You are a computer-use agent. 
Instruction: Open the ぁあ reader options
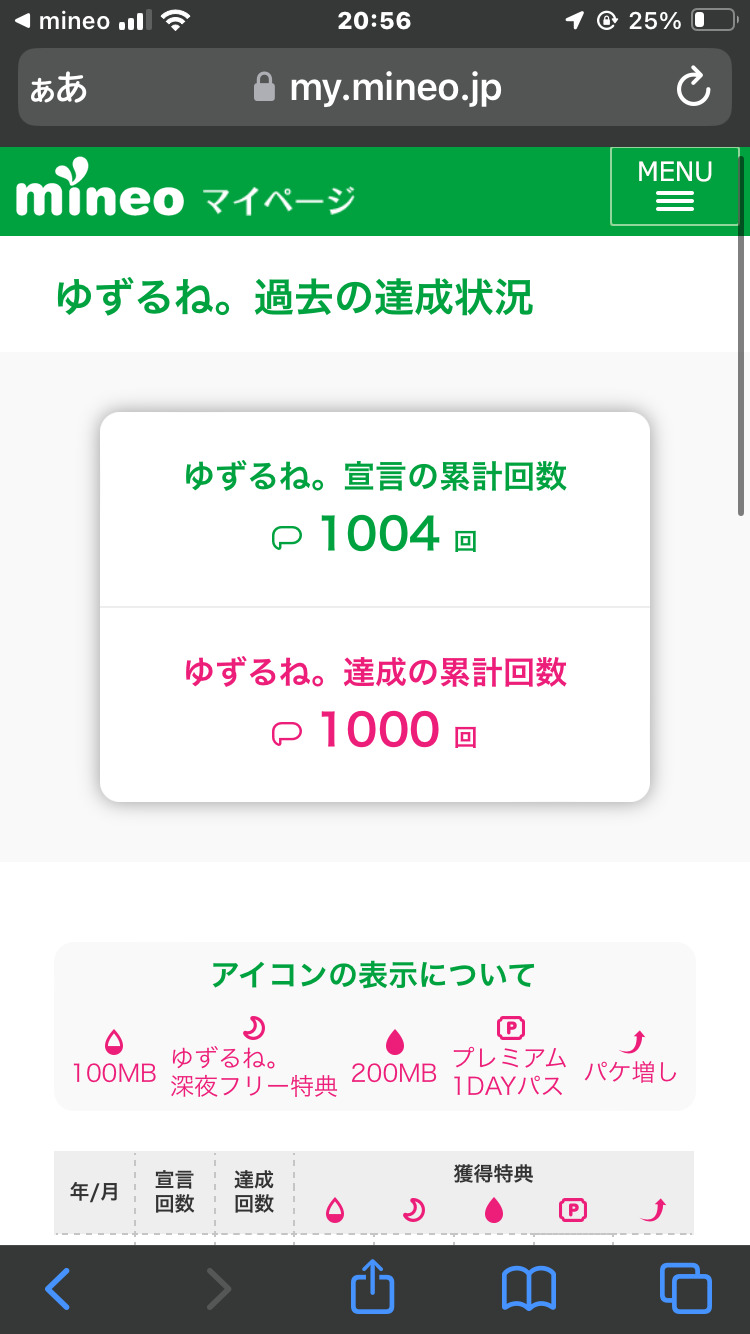(58, 88)
